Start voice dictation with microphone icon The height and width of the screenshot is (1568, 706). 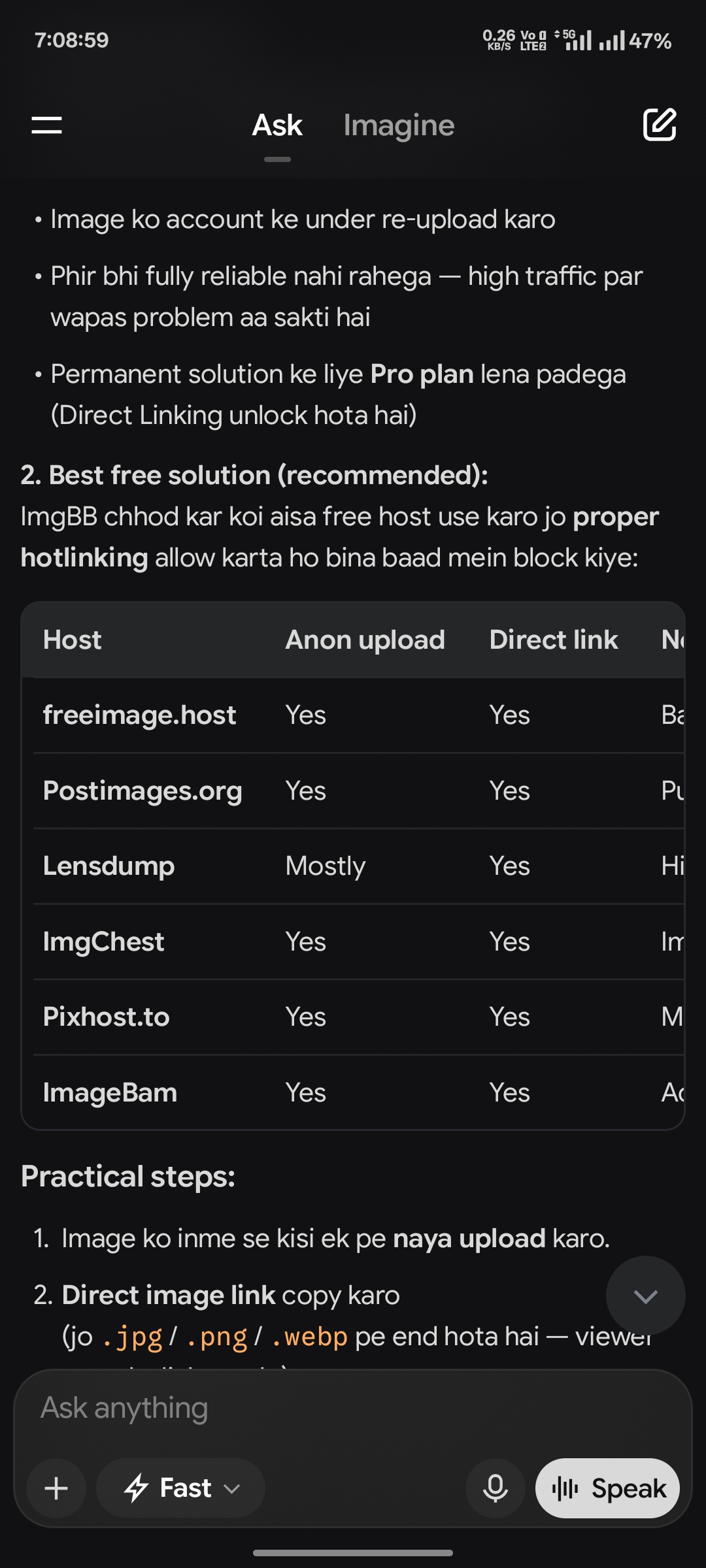click(x=496, y=1488)
